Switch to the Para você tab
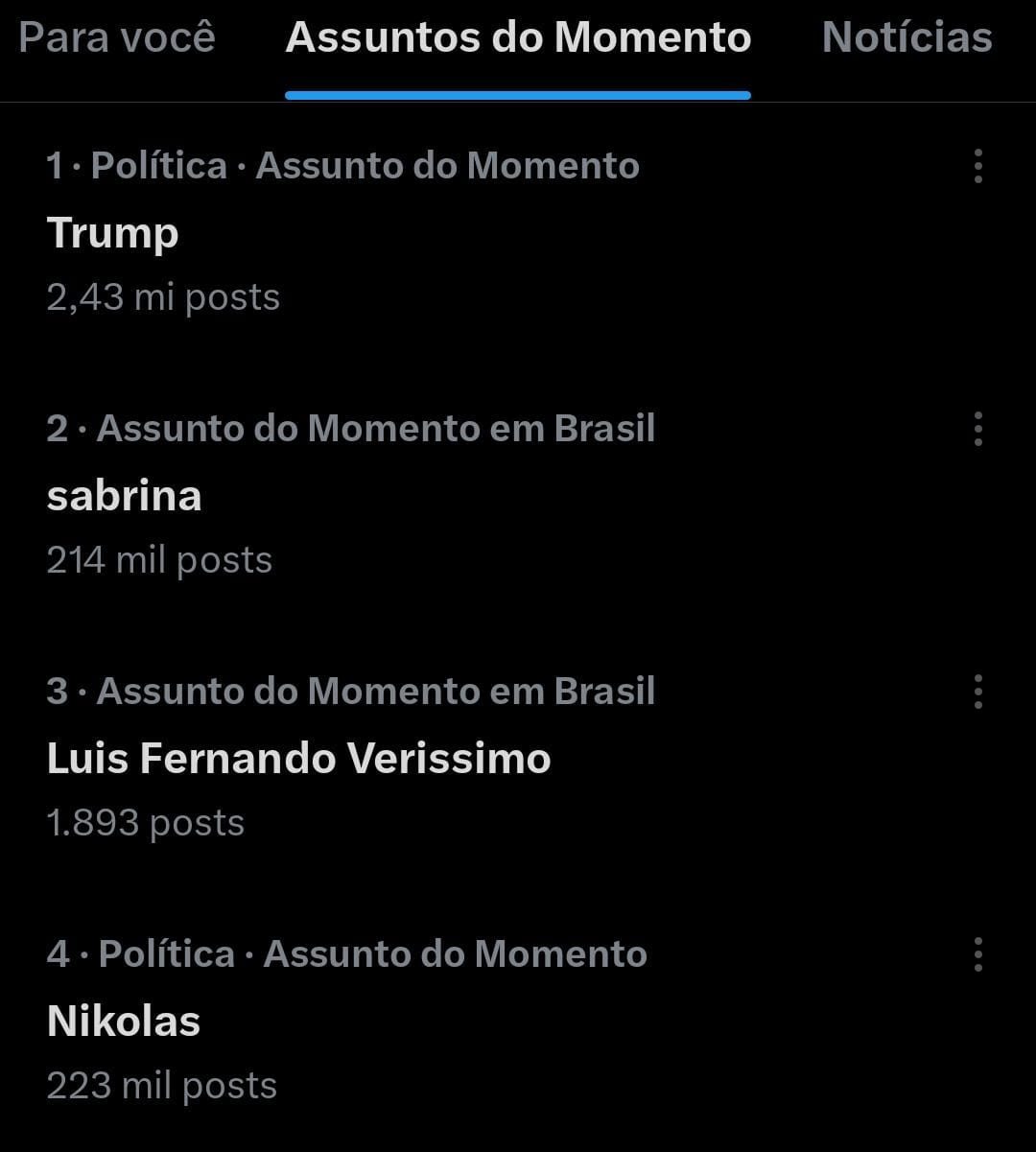Screen dimensions: 1036x1152 117,37
